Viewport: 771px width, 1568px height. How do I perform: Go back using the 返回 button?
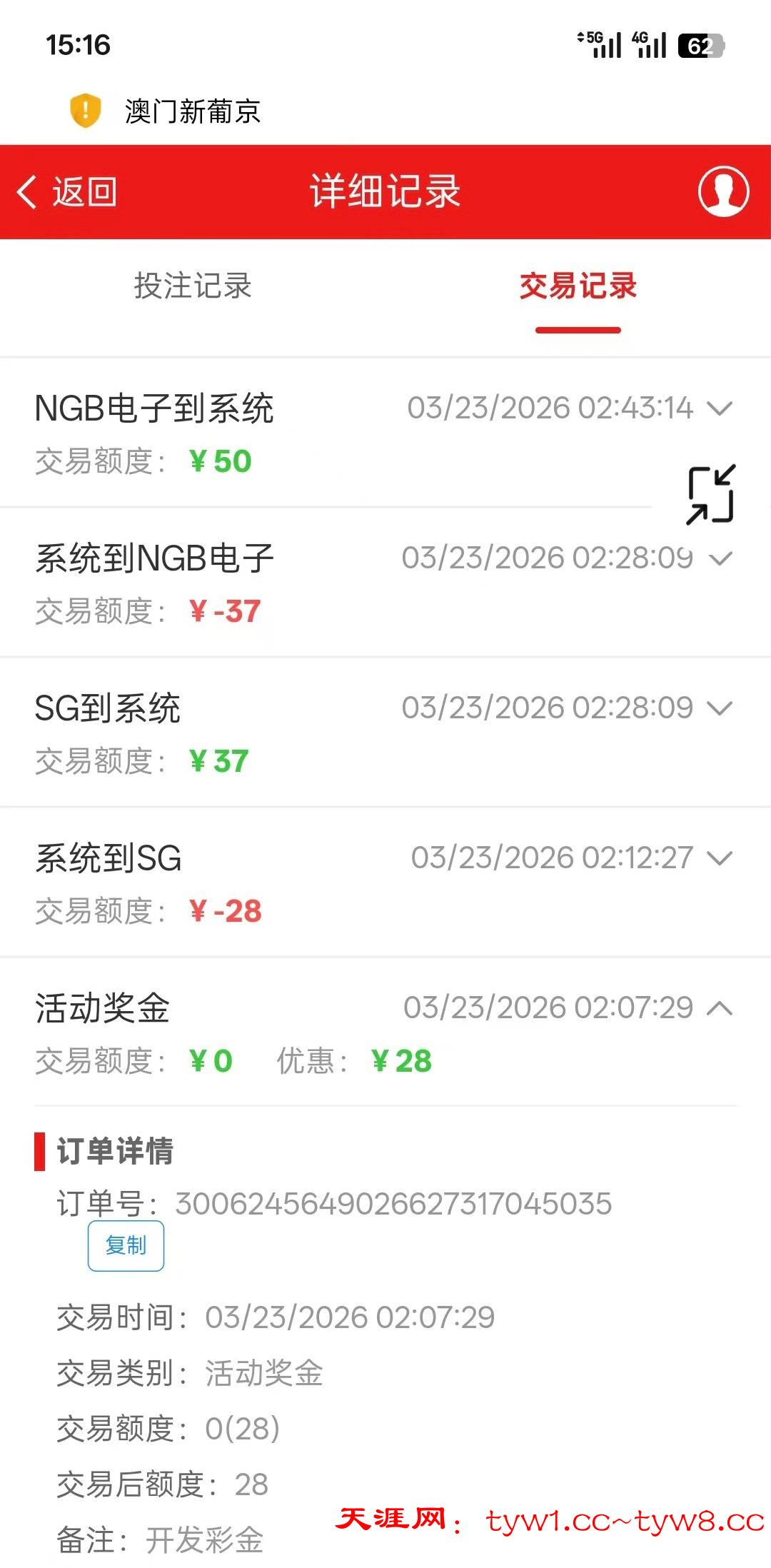tap(67, 192)
